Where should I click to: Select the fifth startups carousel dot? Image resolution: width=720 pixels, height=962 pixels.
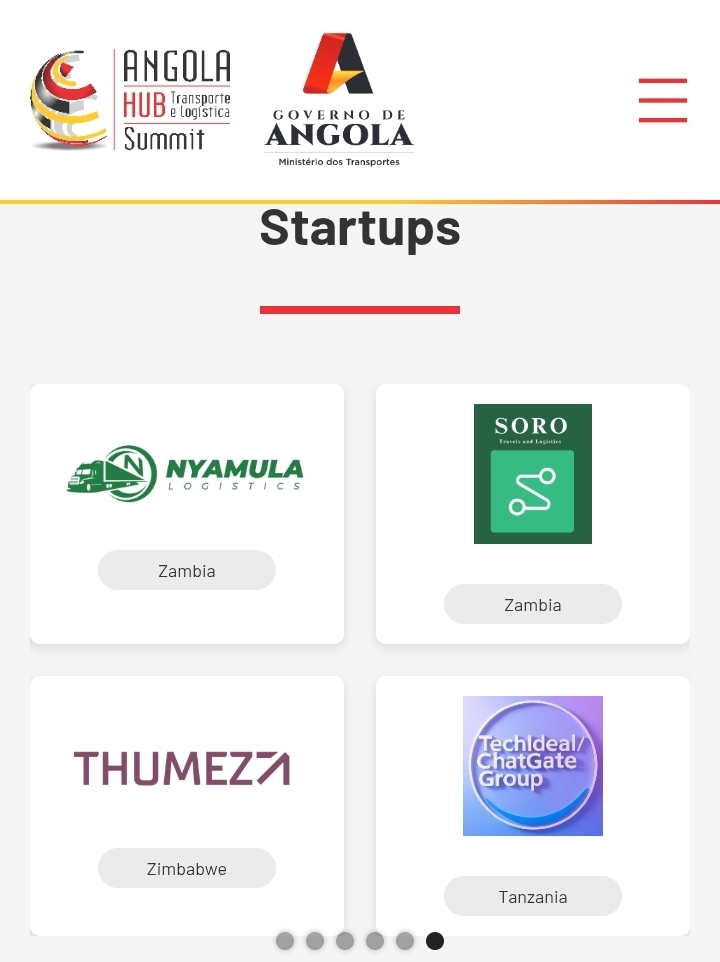click(x=405, y=941)
